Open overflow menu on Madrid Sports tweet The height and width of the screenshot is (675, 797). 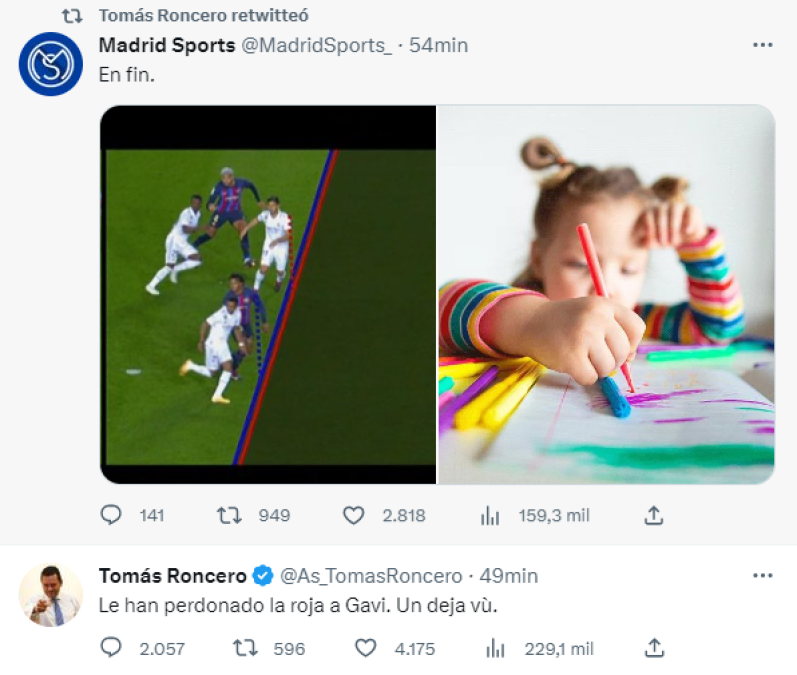[x=762, y=46]
